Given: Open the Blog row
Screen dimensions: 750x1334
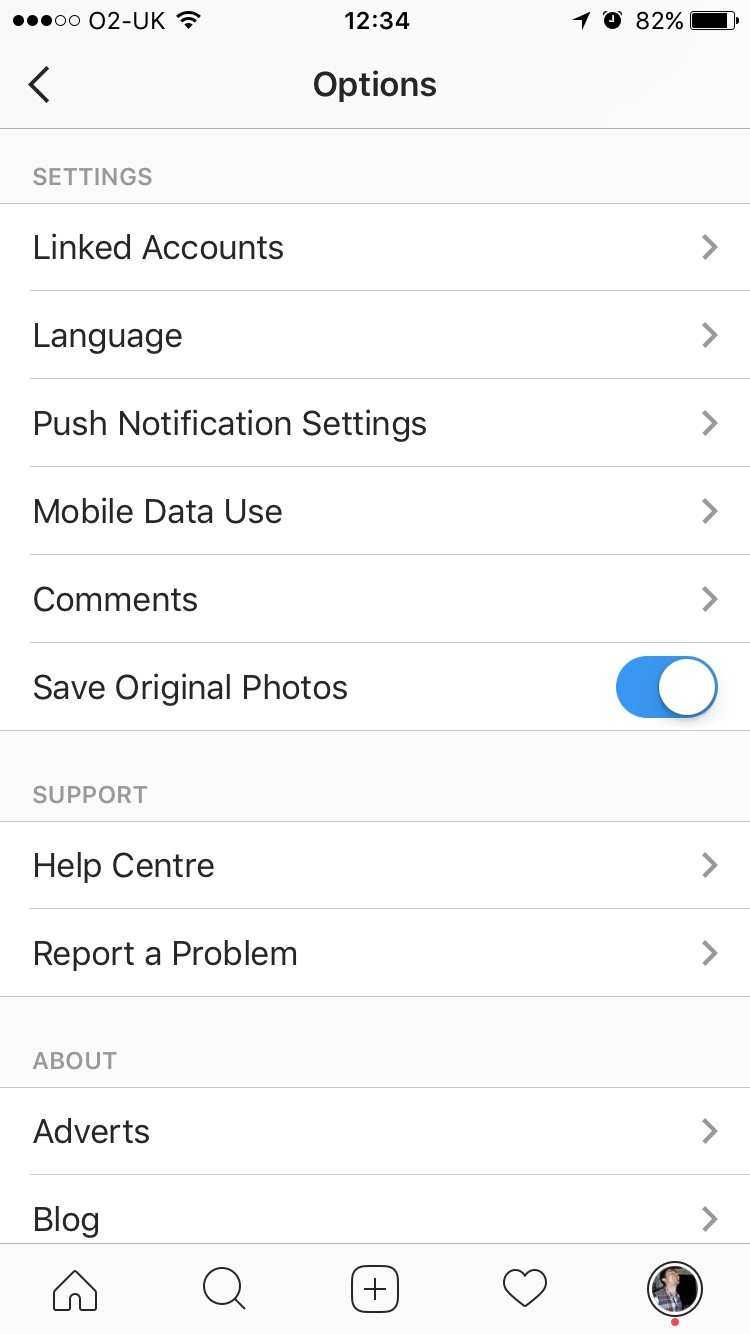Looking at the screenshot, I should click(x=375, y=1210).
